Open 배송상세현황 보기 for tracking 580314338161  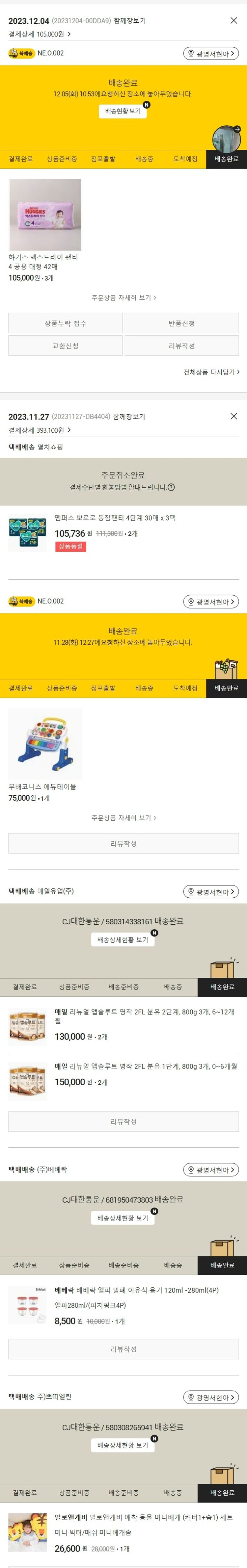(123, 939)
